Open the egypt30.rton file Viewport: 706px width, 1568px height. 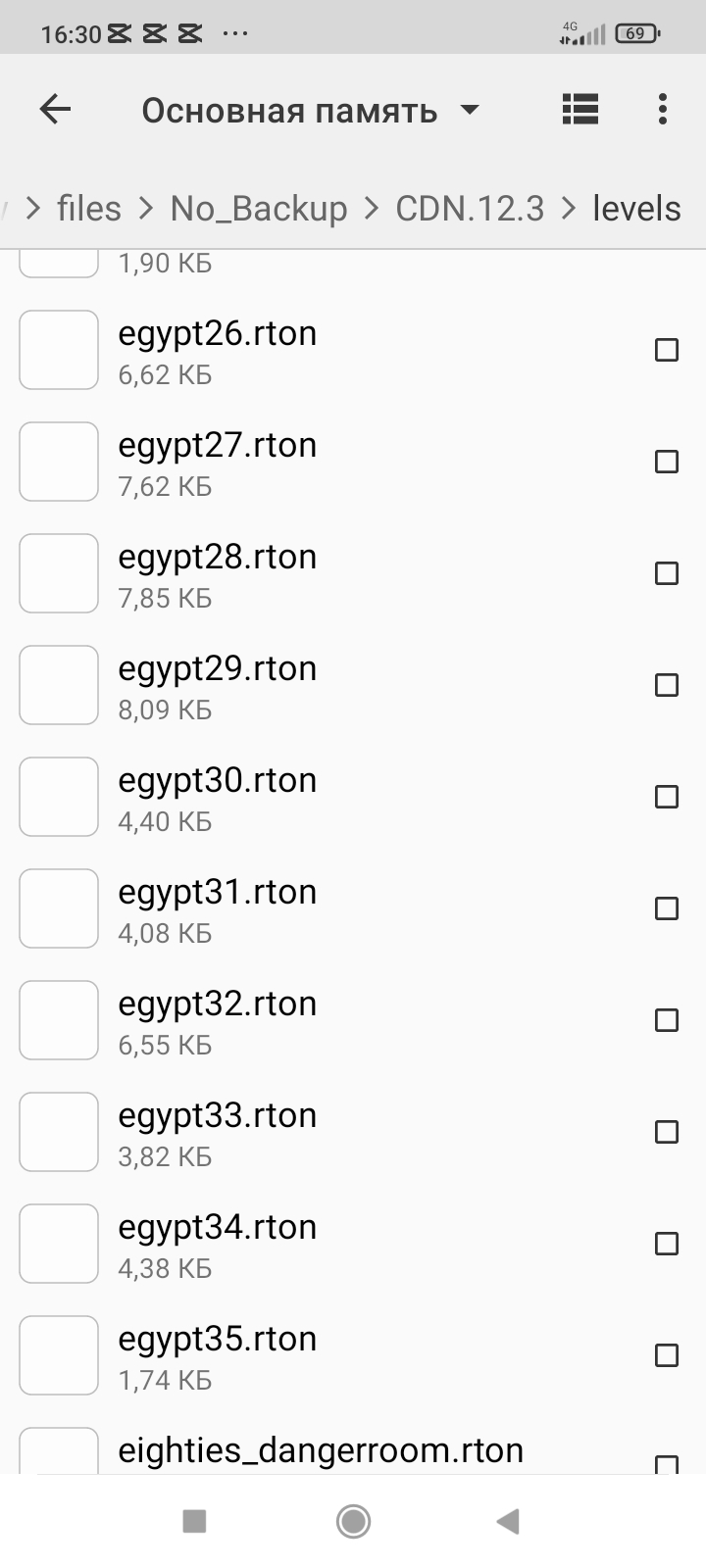(x=353, y=797)
